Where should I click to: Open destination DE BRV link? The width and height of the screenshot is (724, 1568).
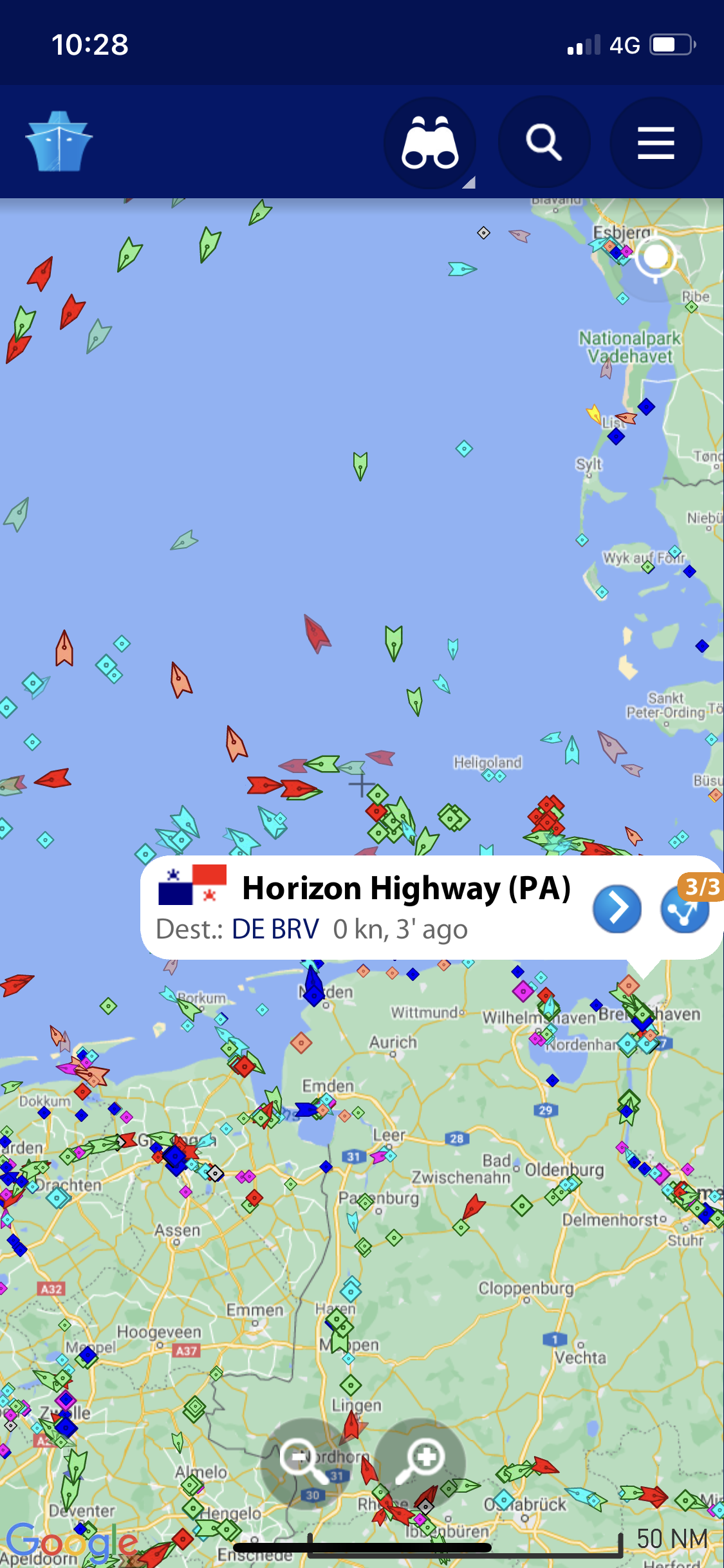[x=275, y=929]
